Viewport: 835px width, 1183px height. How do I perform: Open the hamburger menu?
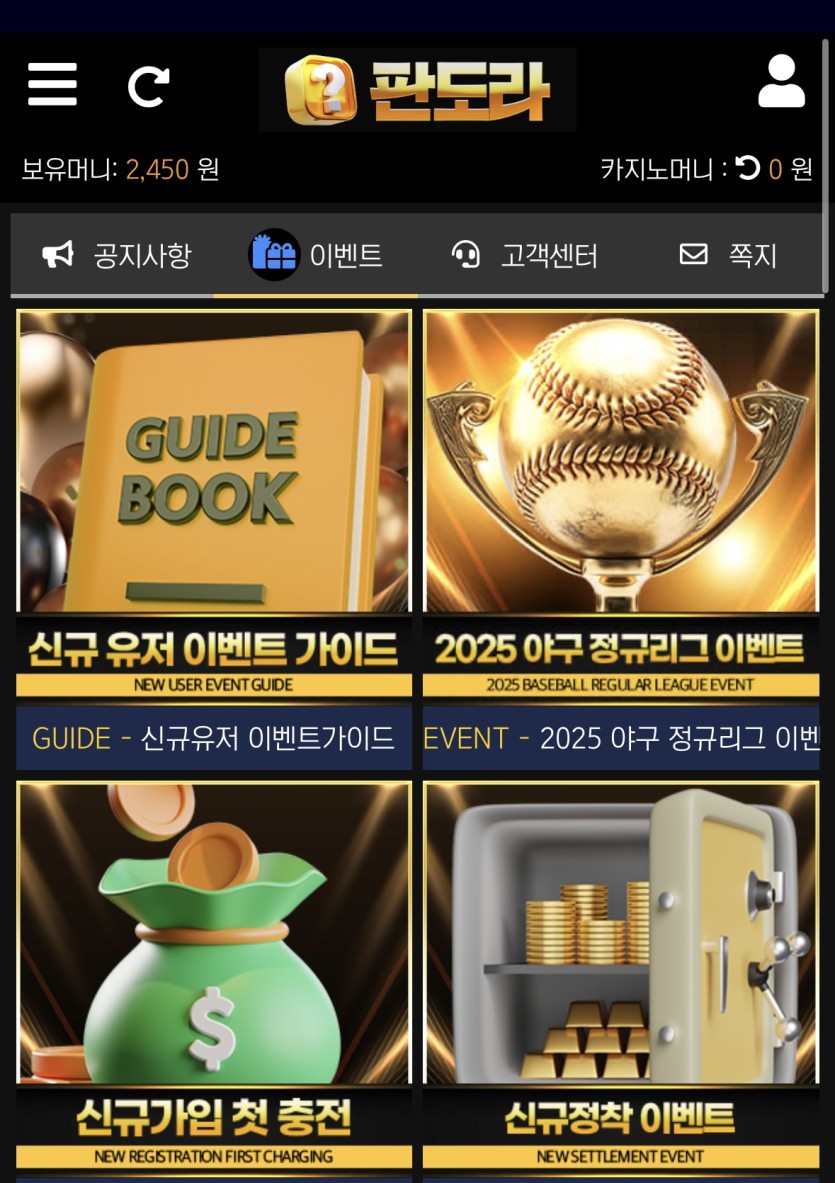pos(52,84)
